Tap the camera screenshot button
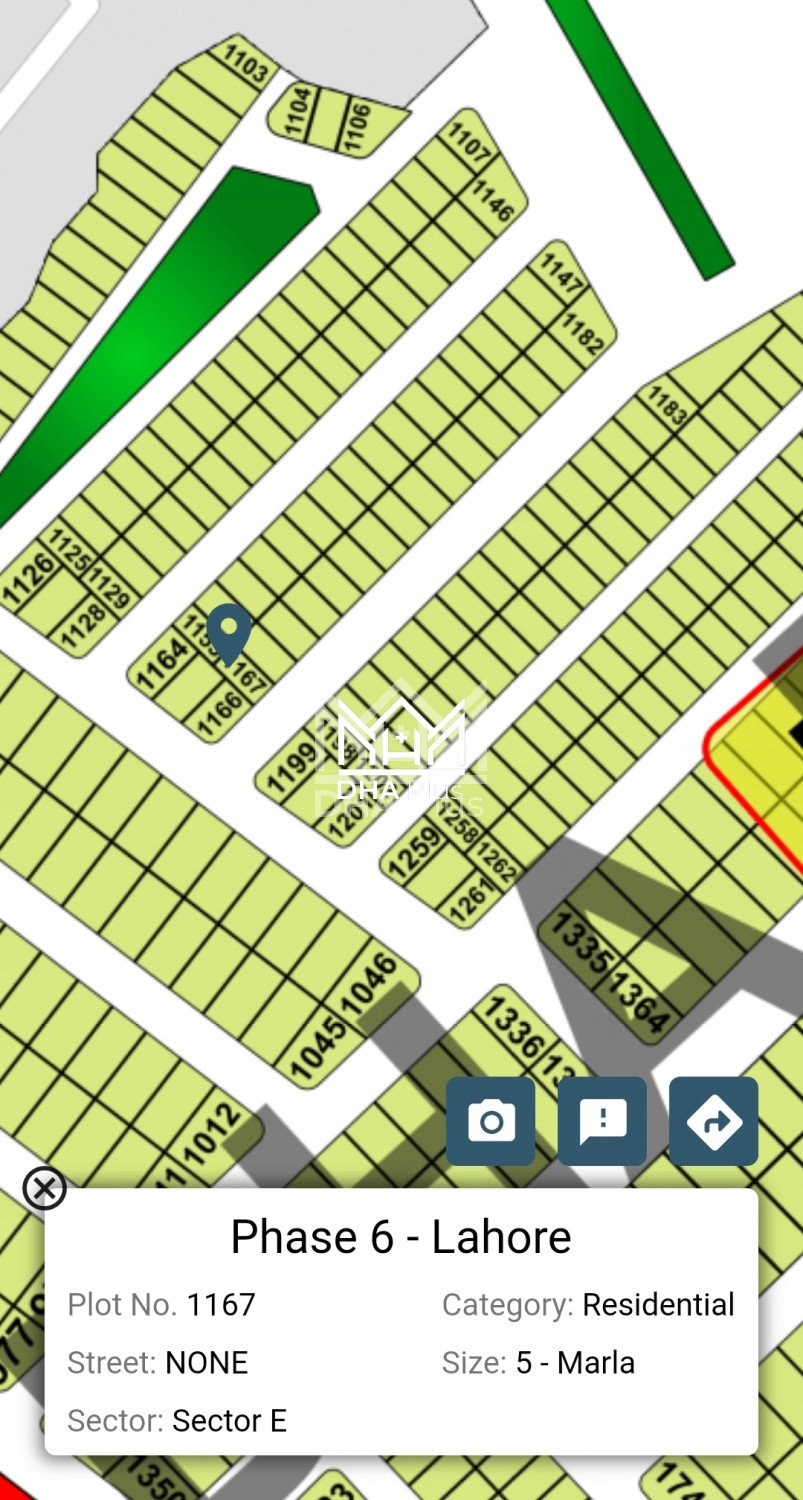This screenshot has height=1500, width=803. click(490, 1121)
